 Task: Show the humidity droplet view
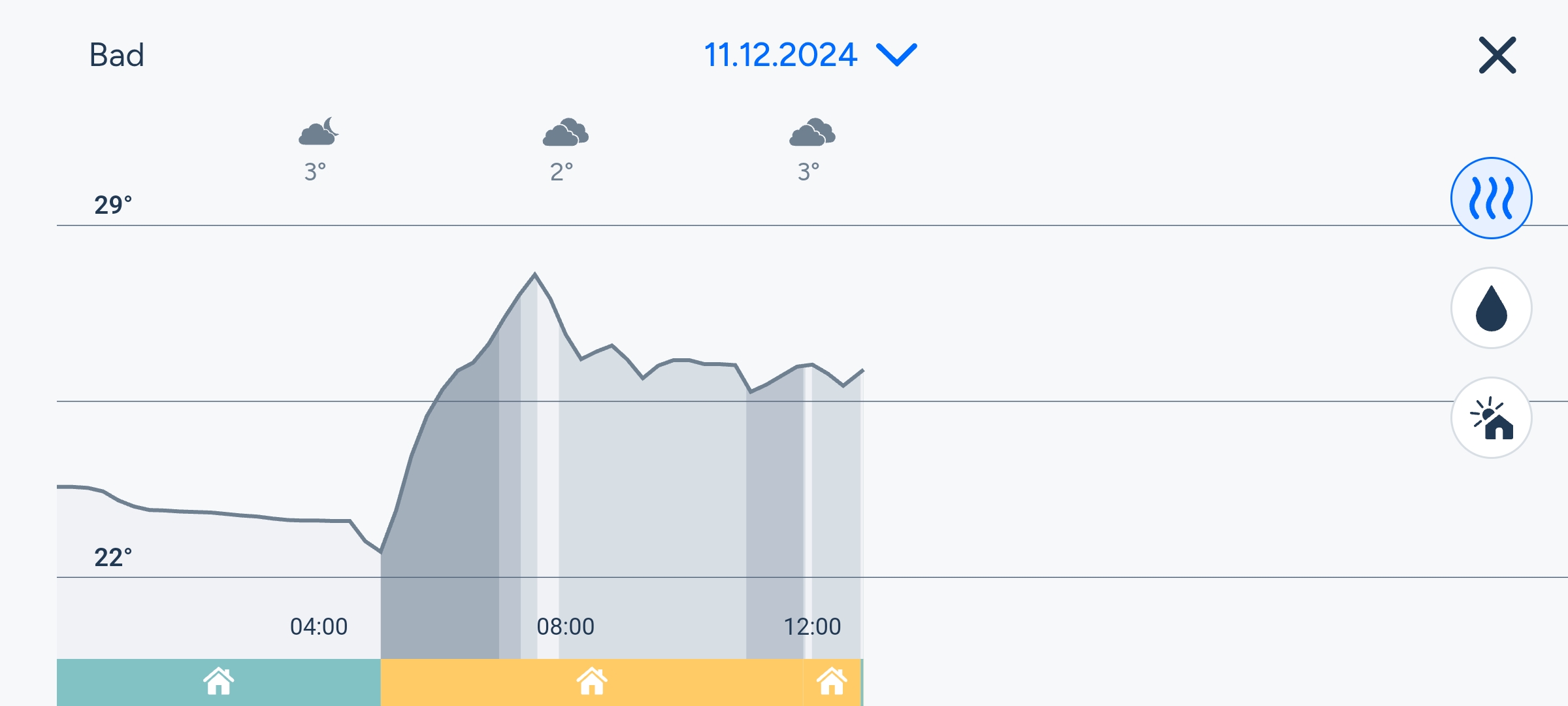1492,308
